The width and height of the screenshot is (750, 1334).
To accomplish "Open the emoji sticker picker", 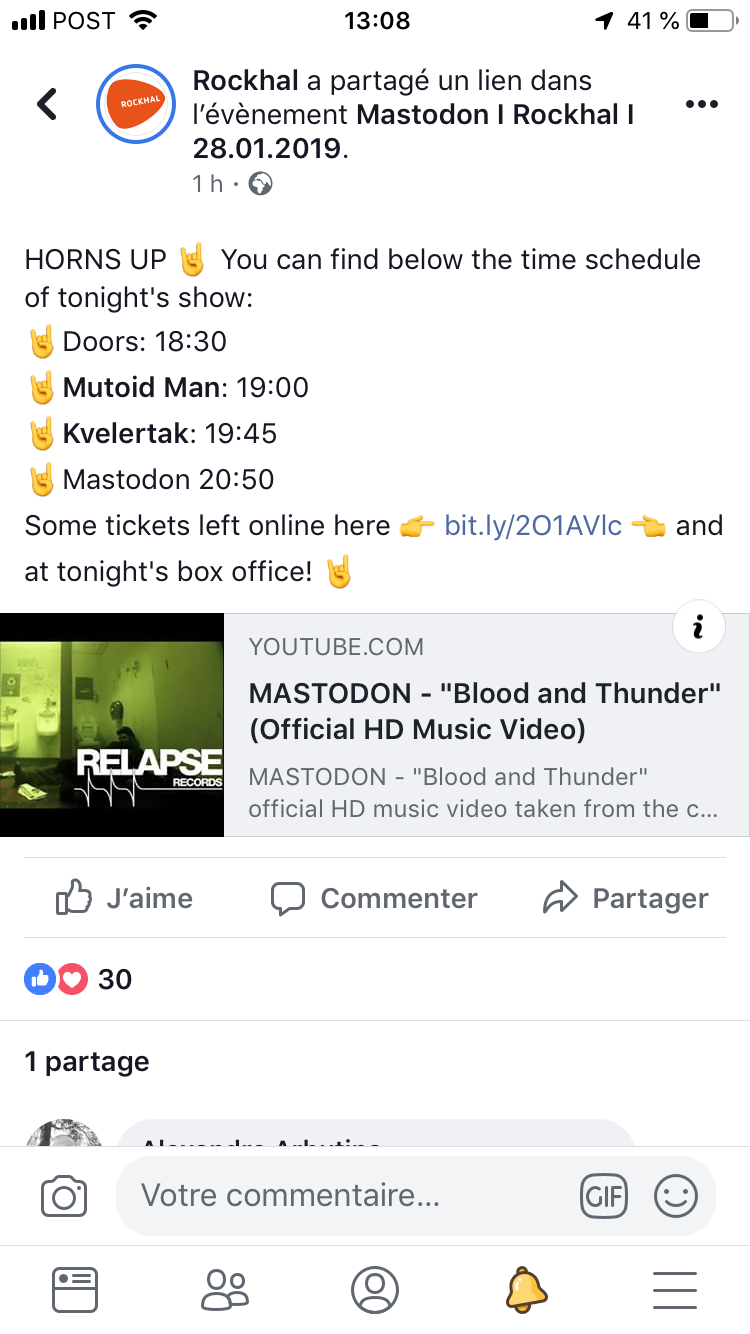I will [x=676, y=1196].
